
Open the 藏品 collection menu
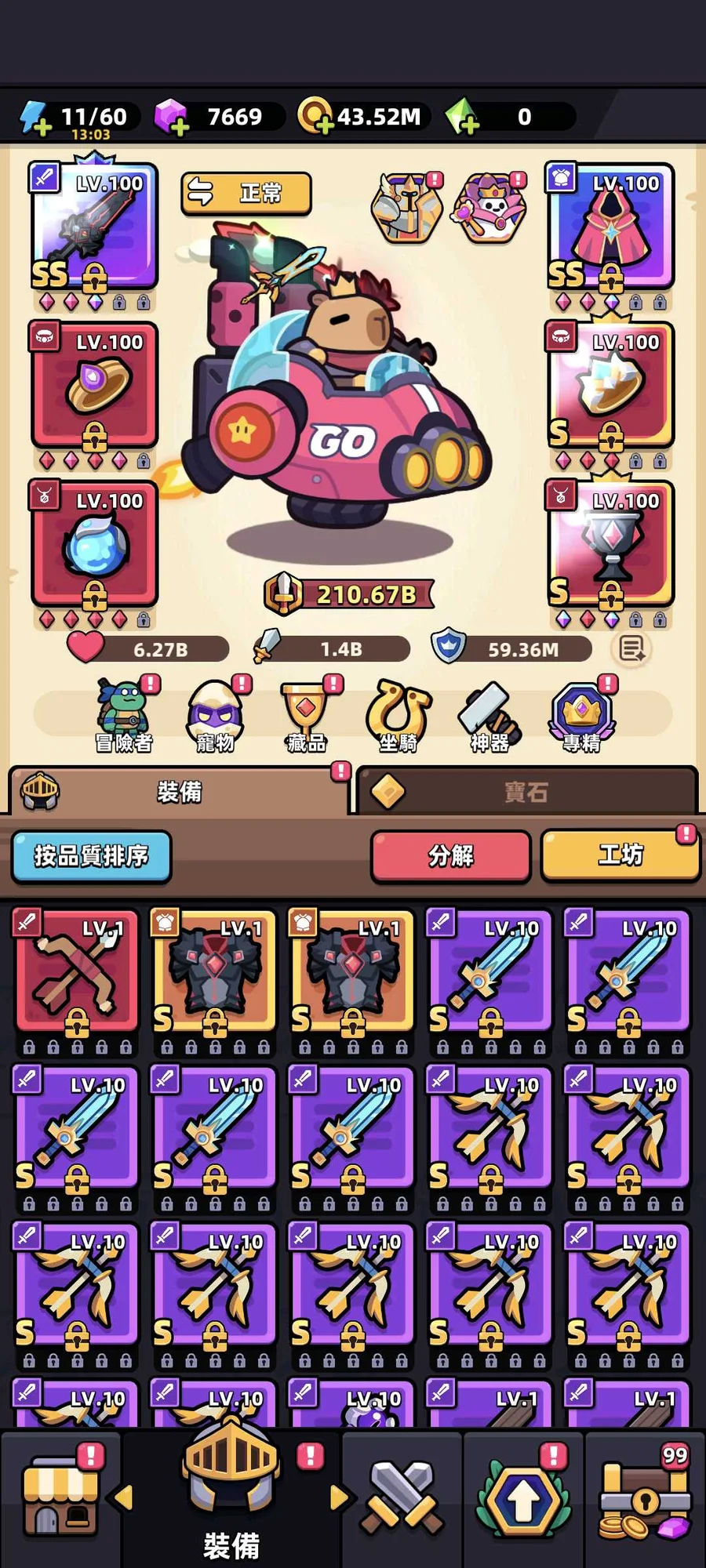tap(306, 715)
